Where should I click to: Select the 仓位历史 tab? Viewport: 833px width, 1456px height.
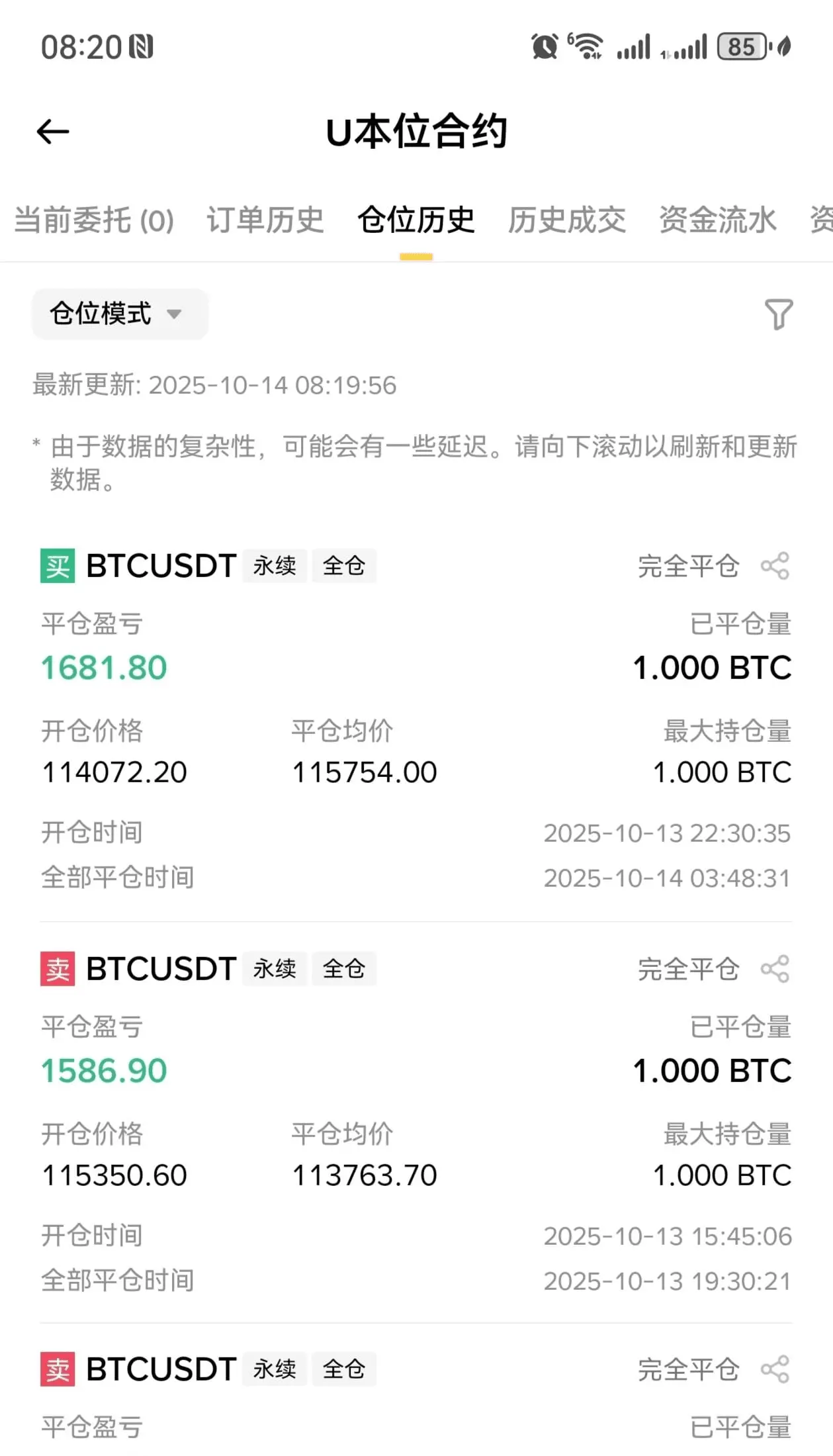416,220
